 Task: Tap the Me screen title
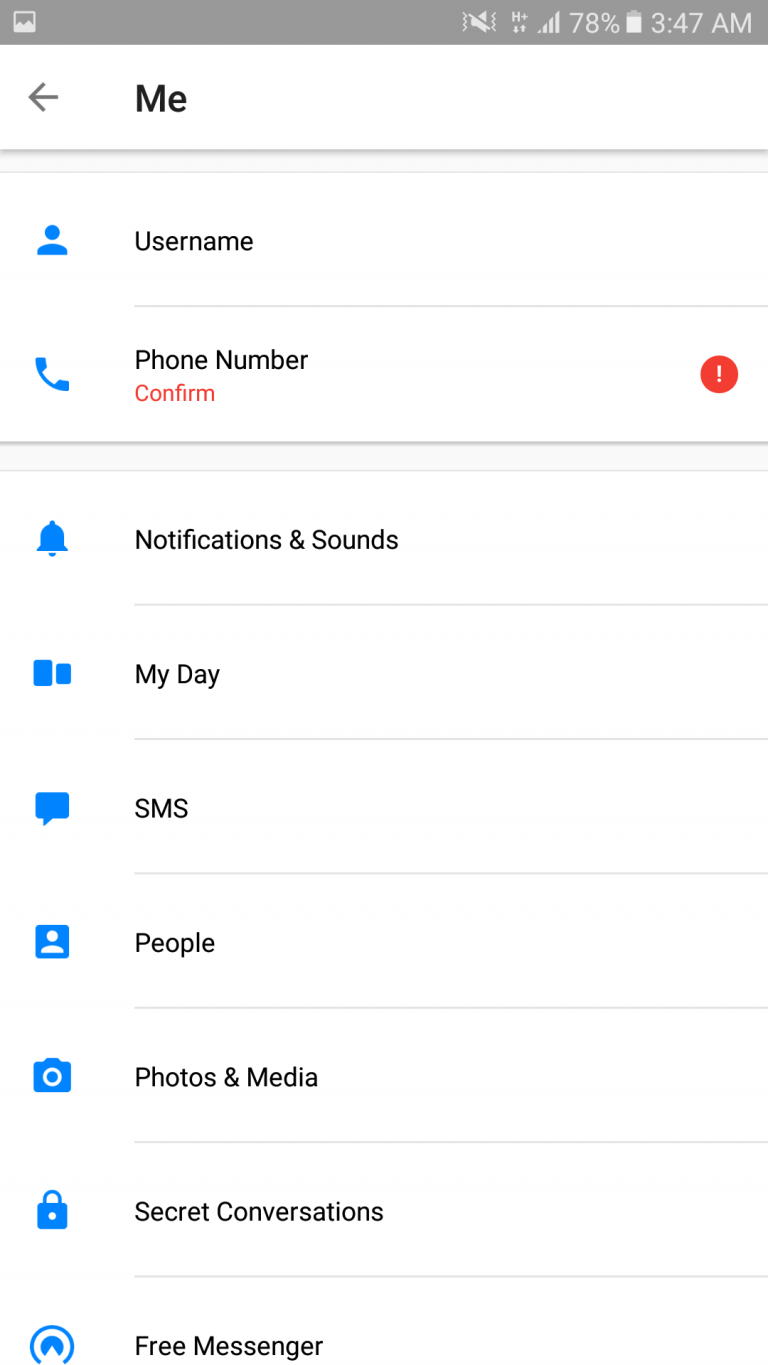[x=160, y=97]
